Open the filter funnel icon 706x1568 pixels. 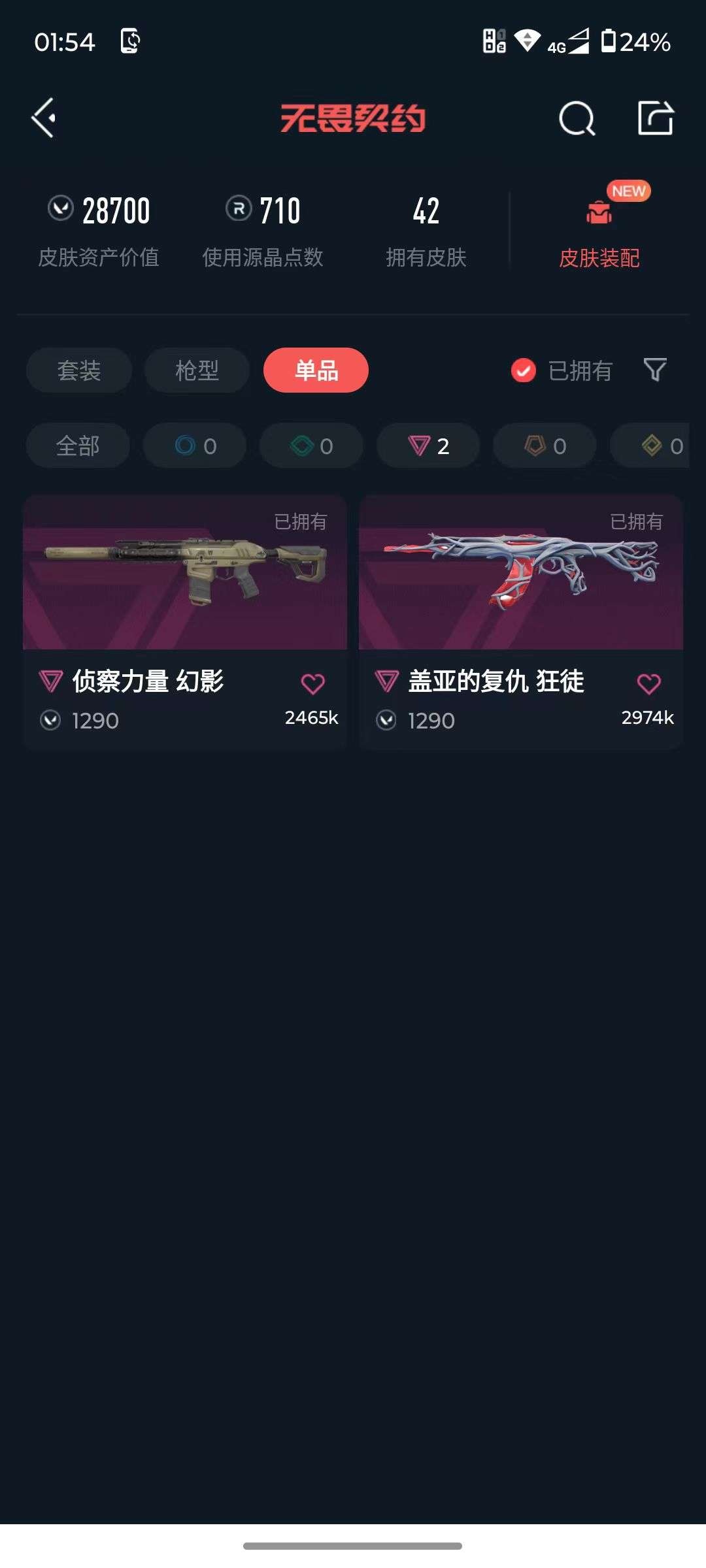click(655, 370)
